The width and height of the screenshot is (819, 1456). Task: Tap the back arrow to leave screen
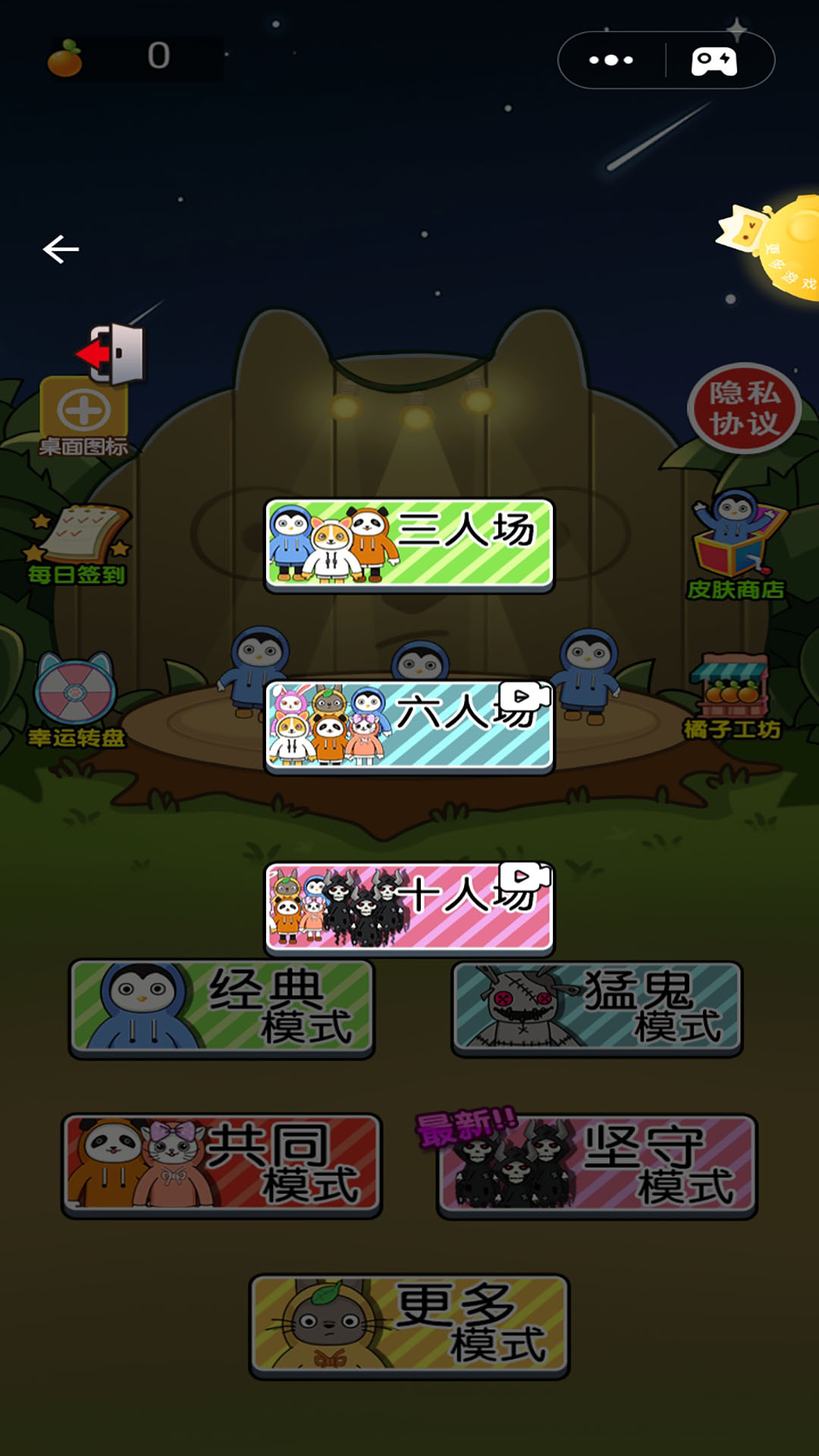pos(61,249)
